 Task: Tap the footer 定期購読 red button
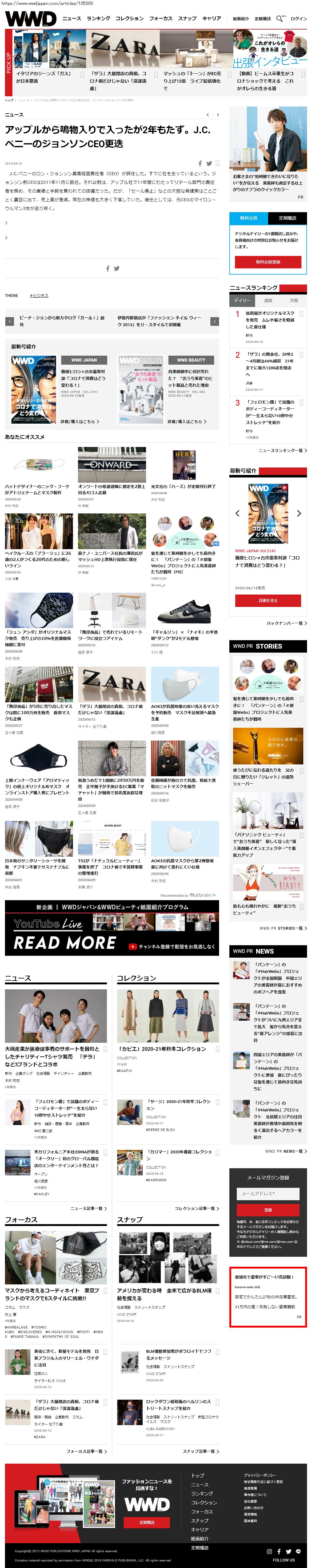point(147,1522)
